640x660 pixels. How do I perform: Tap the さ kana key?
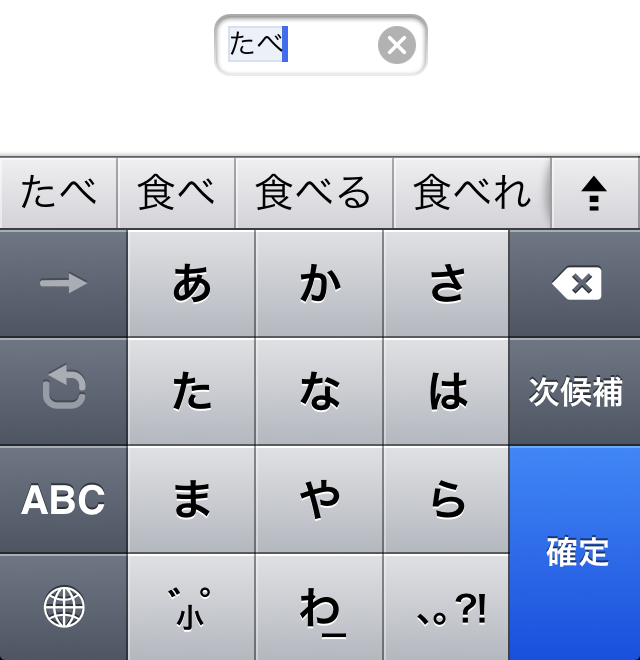[x=447, y=284]
